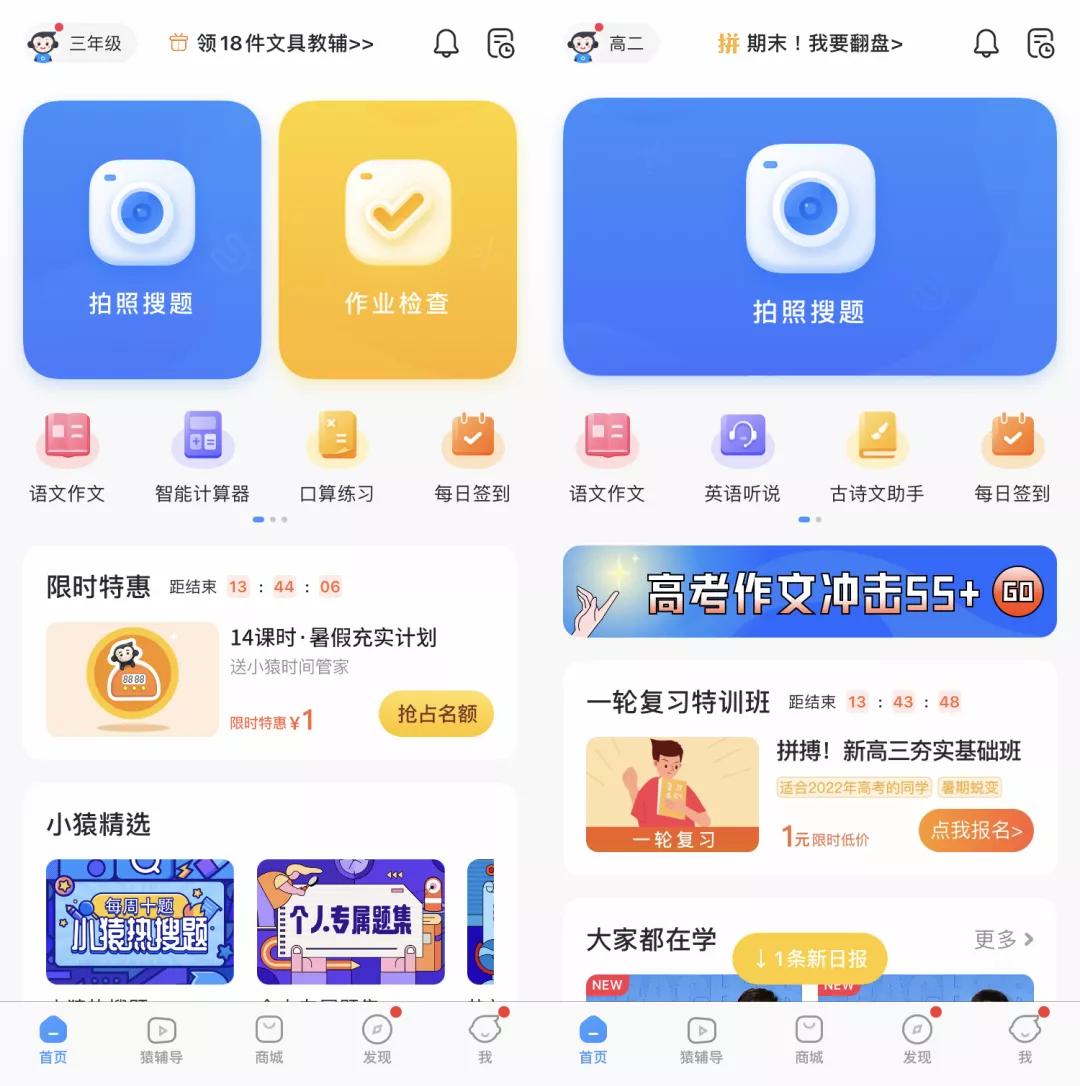Open 每日签到 daily check-in
This screenshot has height=1086, width=1080.
point(472,455)
